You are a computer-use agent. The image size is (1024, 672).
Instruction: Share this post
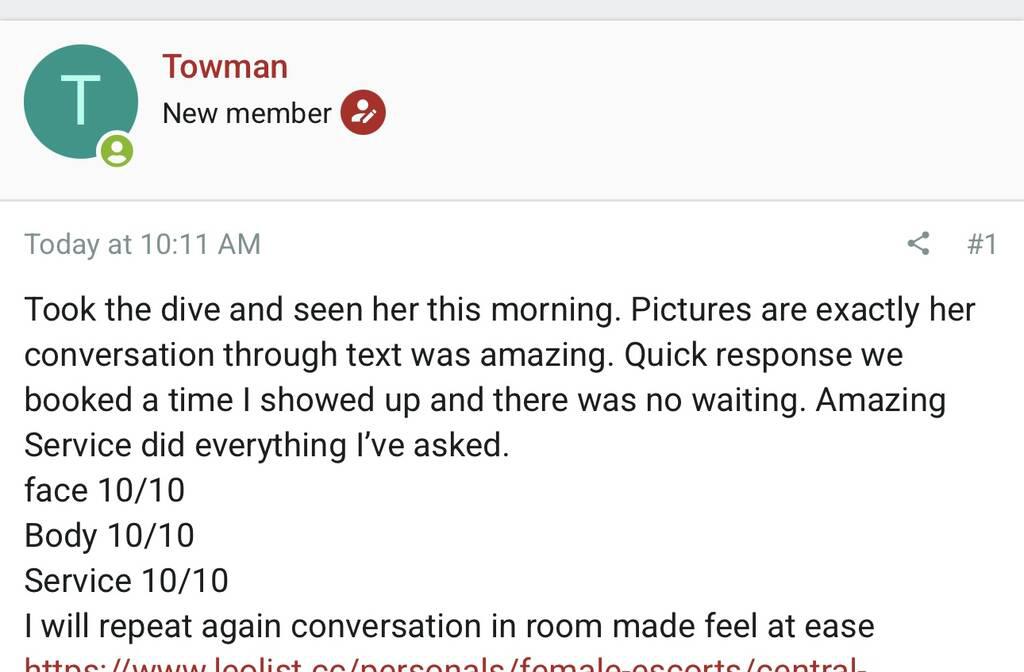[x=918, y=243]
